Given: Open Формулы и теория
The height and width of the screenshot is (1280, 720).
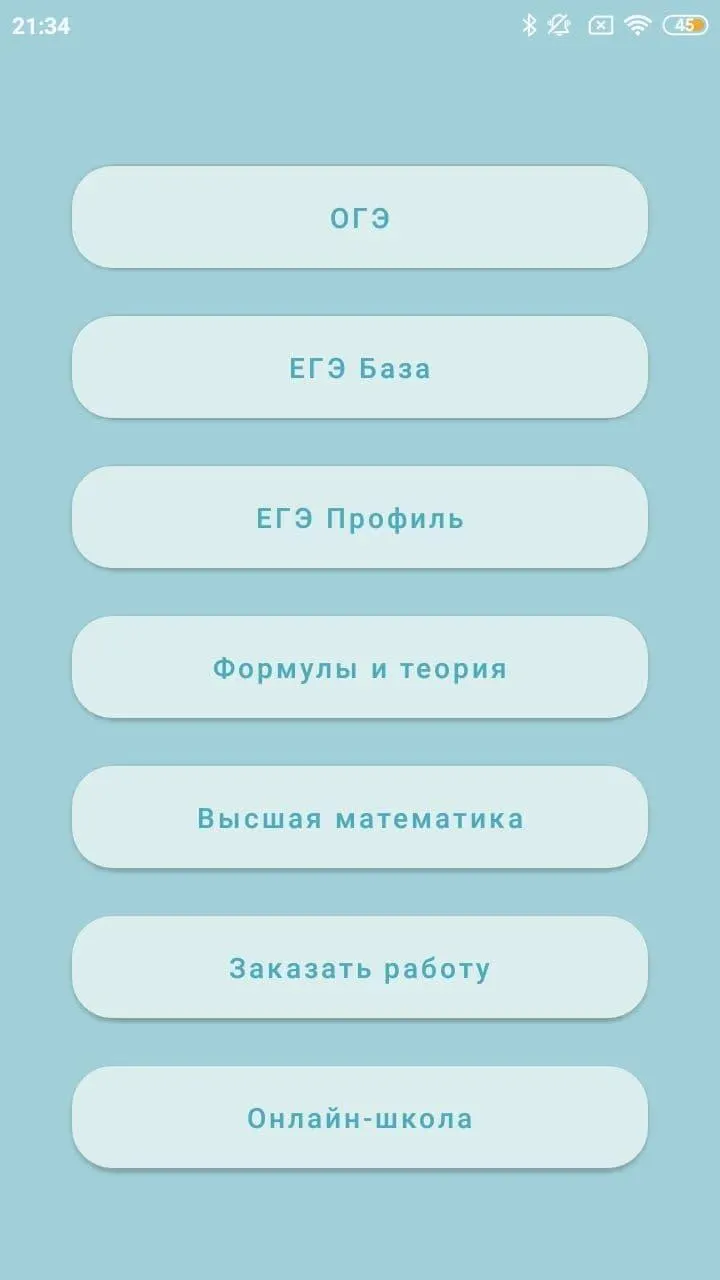Looking at the screenshot, I should (360, 667).
